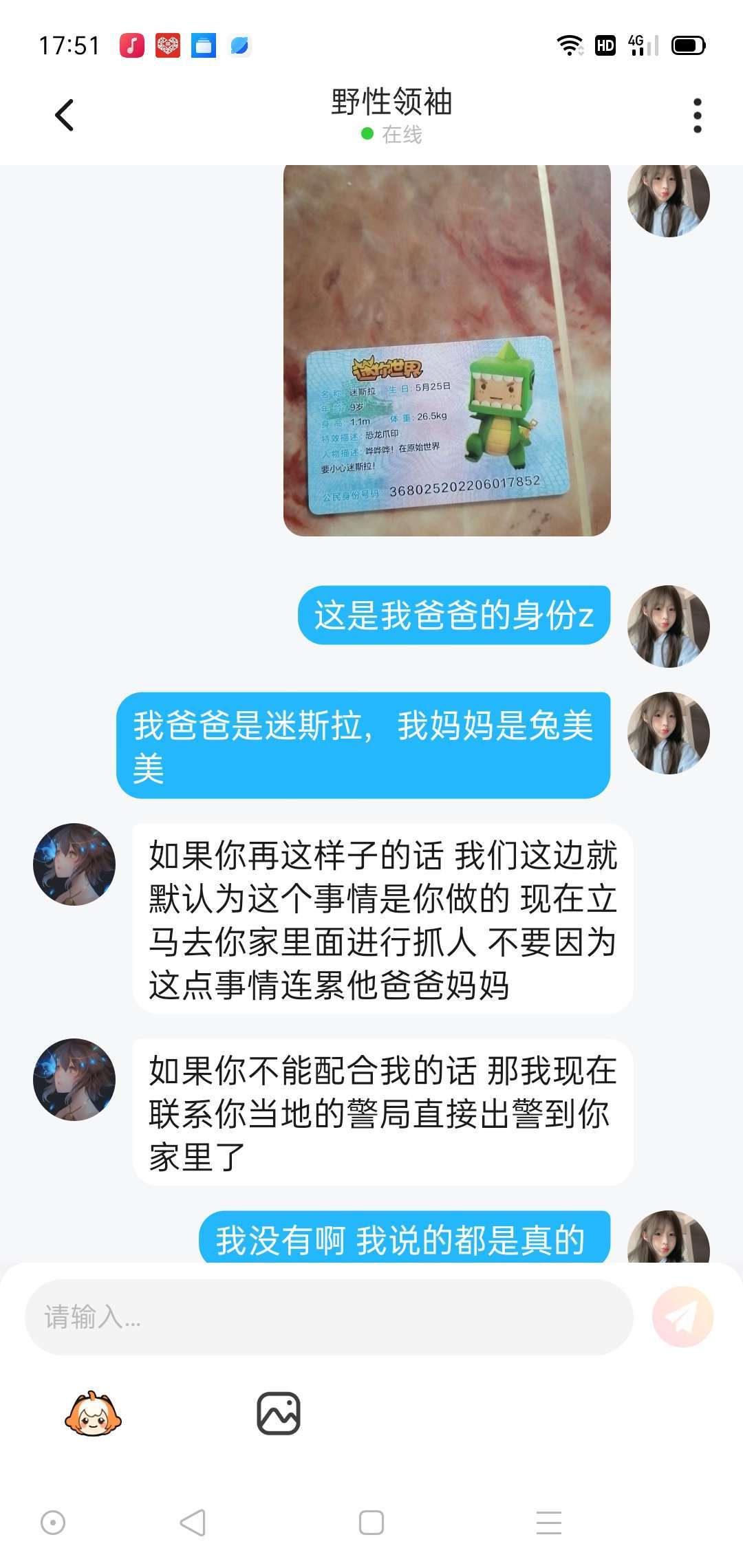
Task: Tap my avatar beside 这是我爸爸的身份z
Action: [x=668, y=626]
